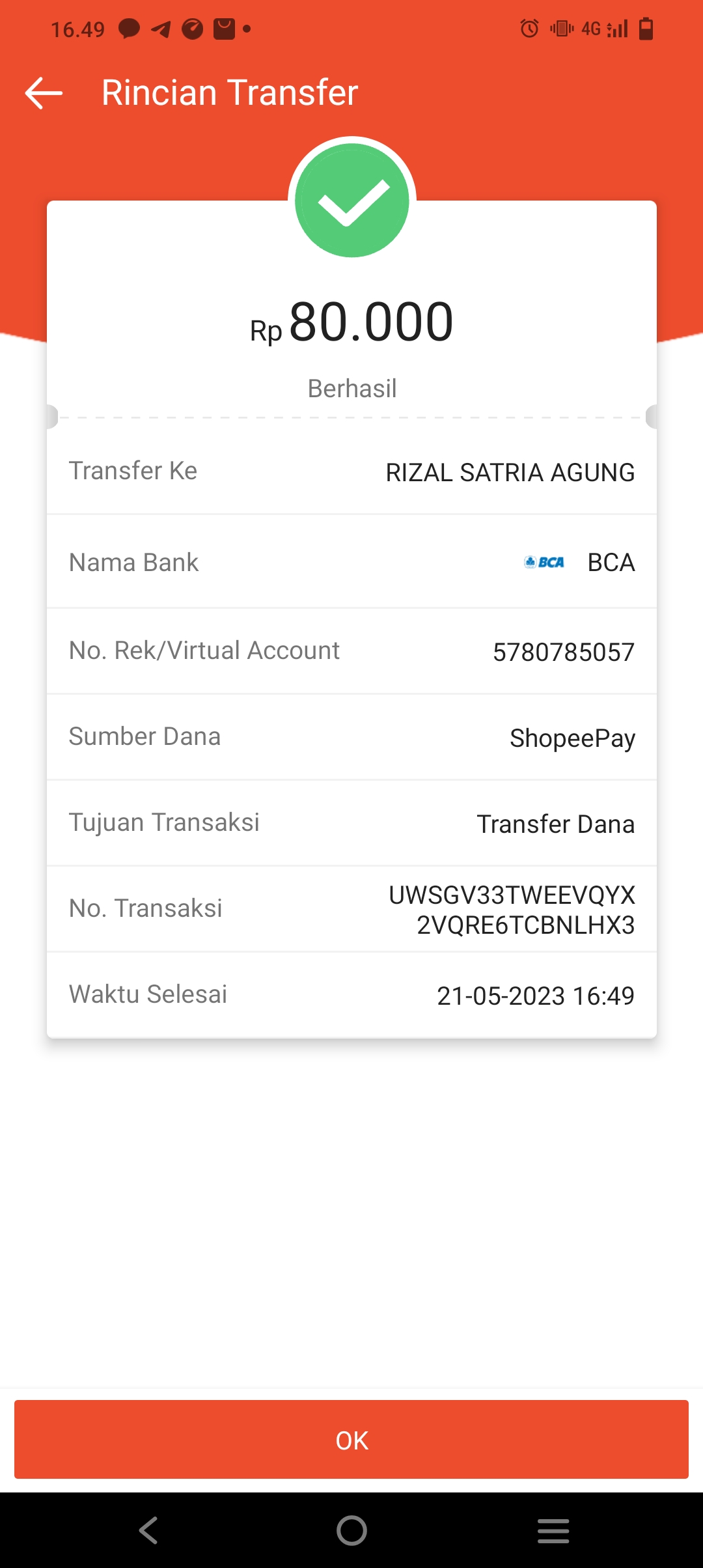Tap the system back button
This screenshot has width=703, height=1568.
[148, 1530]
